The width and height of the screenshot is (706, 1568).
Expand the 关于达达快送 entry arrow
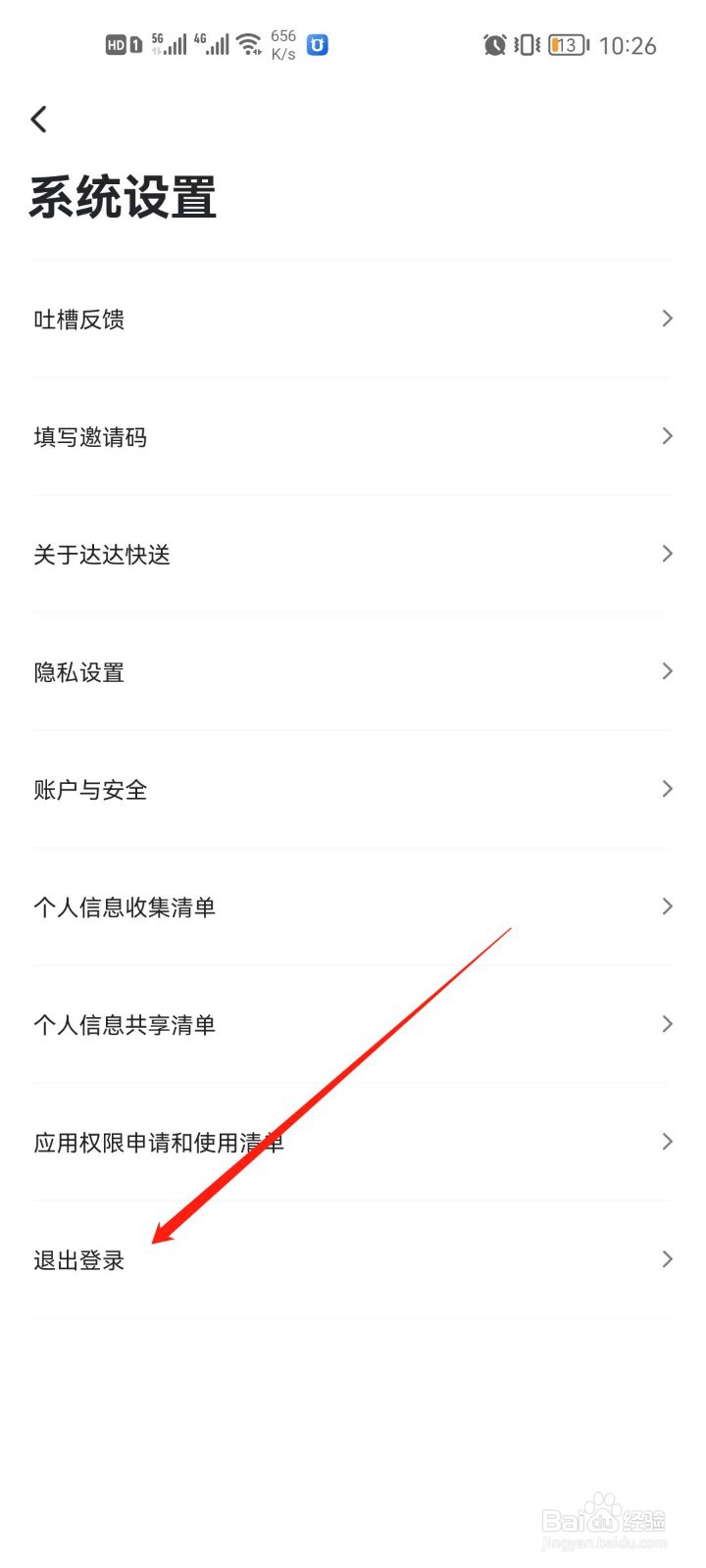pyautogui.click(x=666, y=554)
